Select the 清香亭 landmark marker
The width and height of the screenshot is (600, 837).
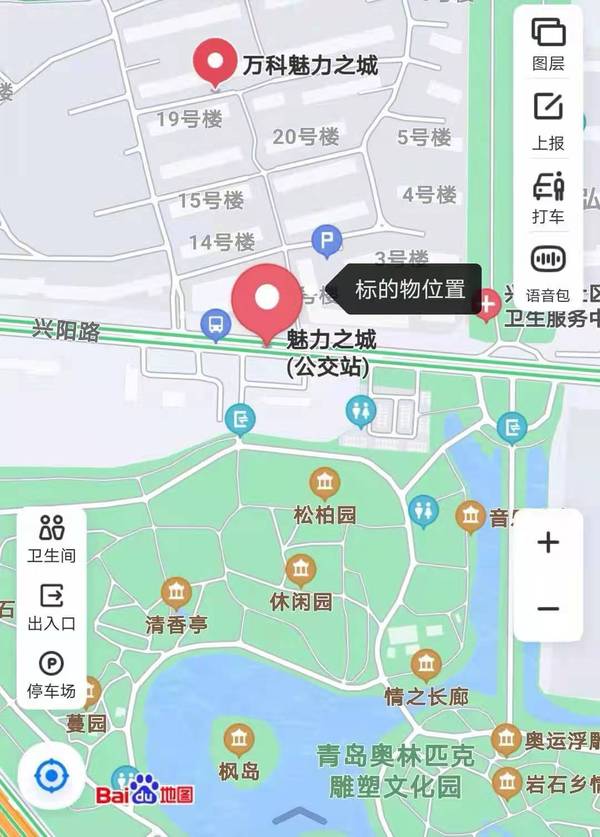tap(177, 593)
